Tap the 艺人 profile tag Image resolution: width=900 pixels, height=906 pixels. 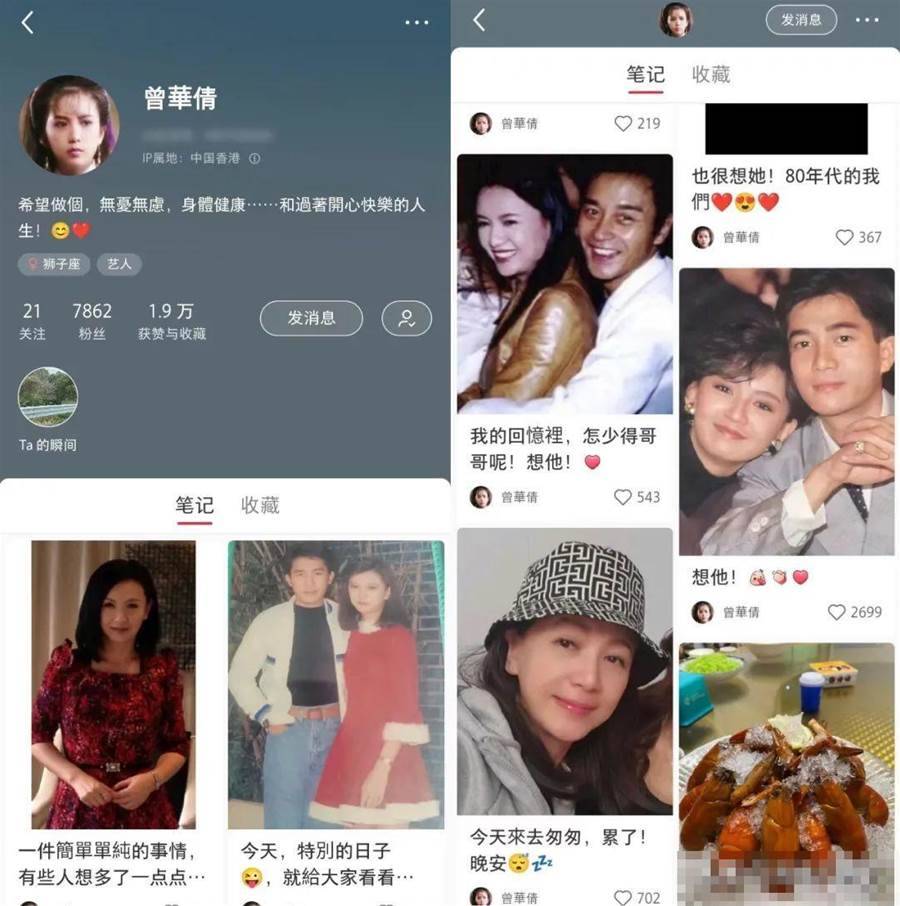[x=119, y=264]
